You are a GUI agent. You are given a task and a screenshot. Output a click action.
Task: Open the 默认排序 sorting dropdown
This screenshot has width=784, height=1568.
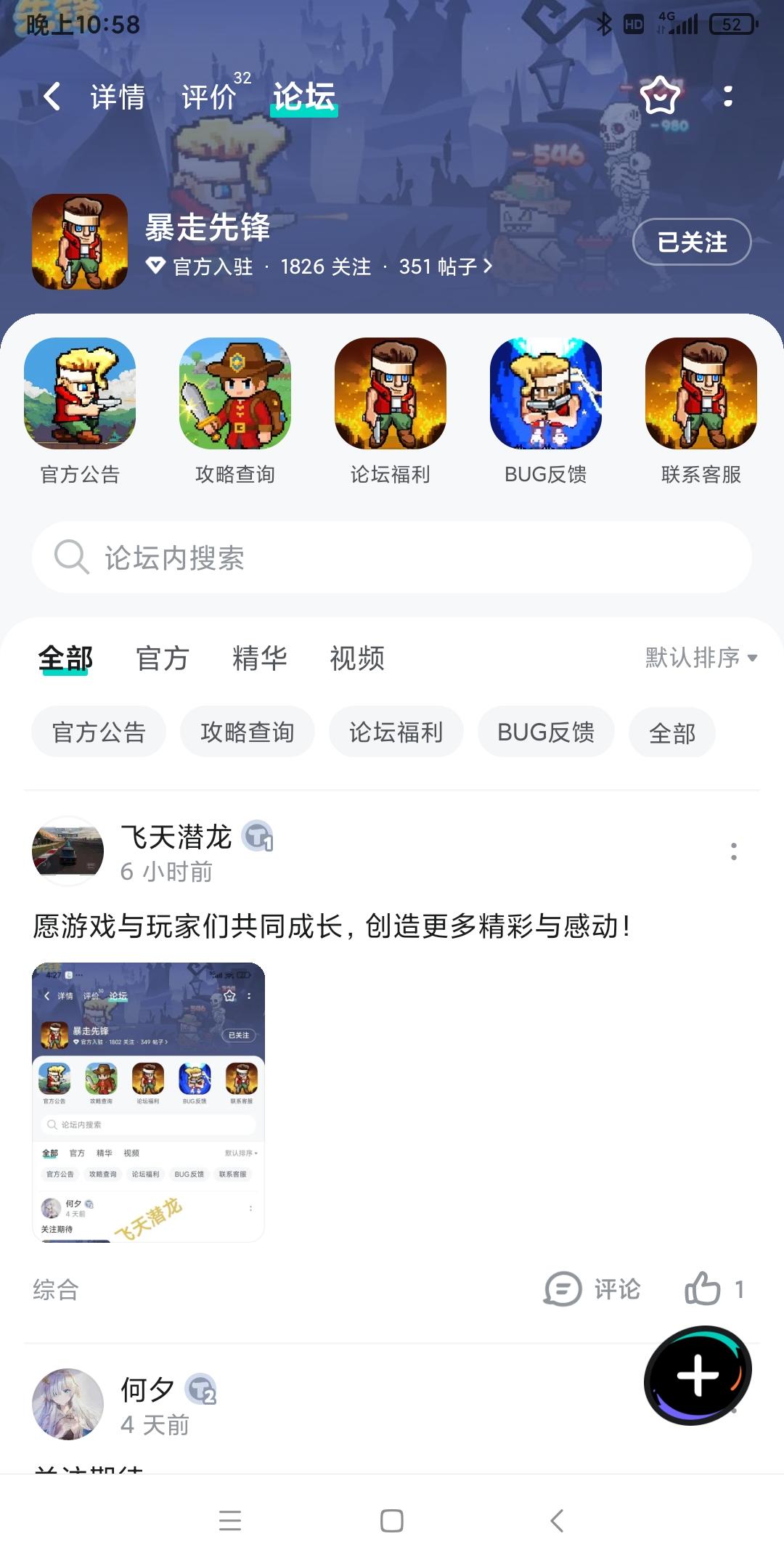[695, 658]
